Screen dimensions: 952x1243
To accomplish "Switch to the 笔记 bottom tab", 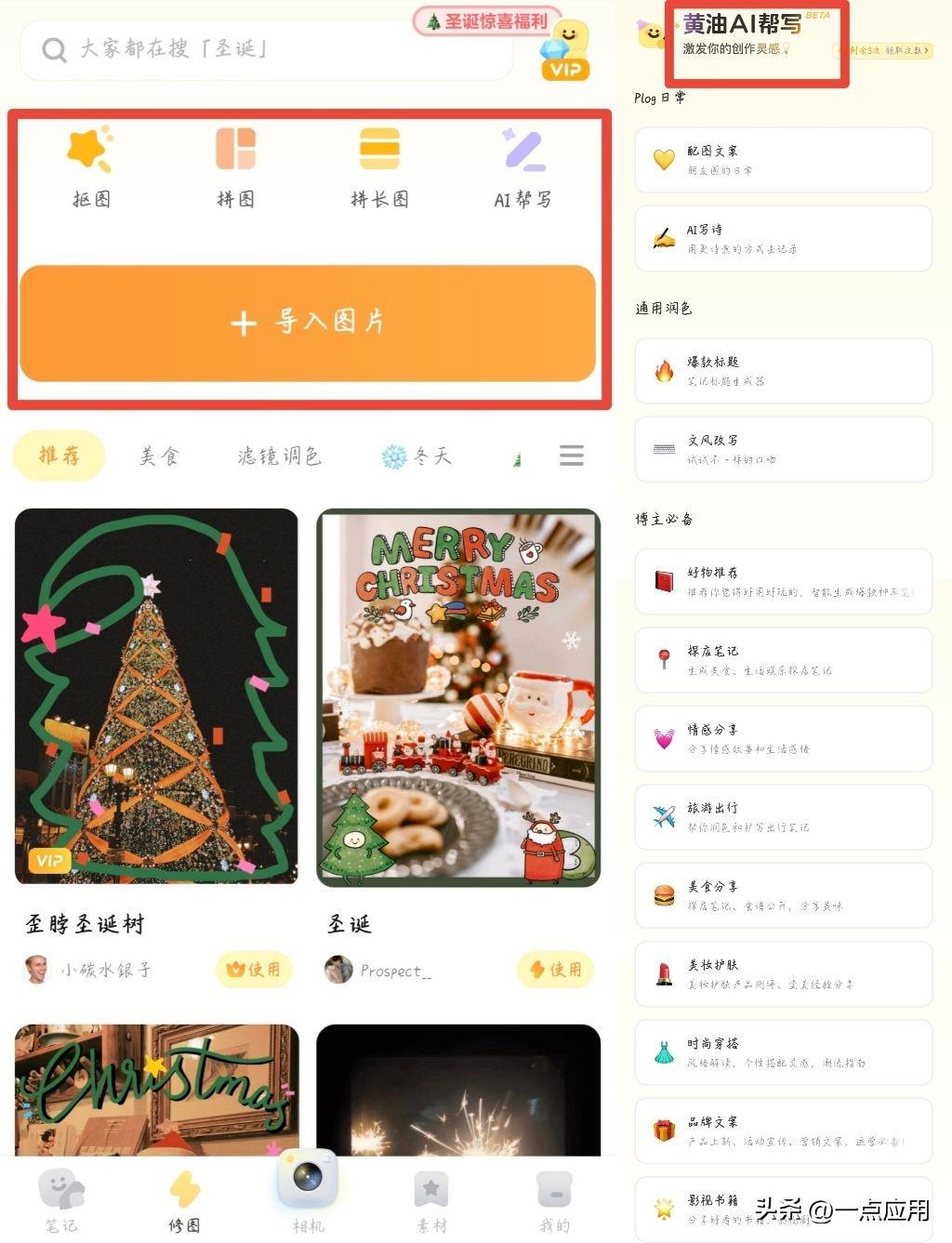I will pyautogui.click(x=61, y=1200).
